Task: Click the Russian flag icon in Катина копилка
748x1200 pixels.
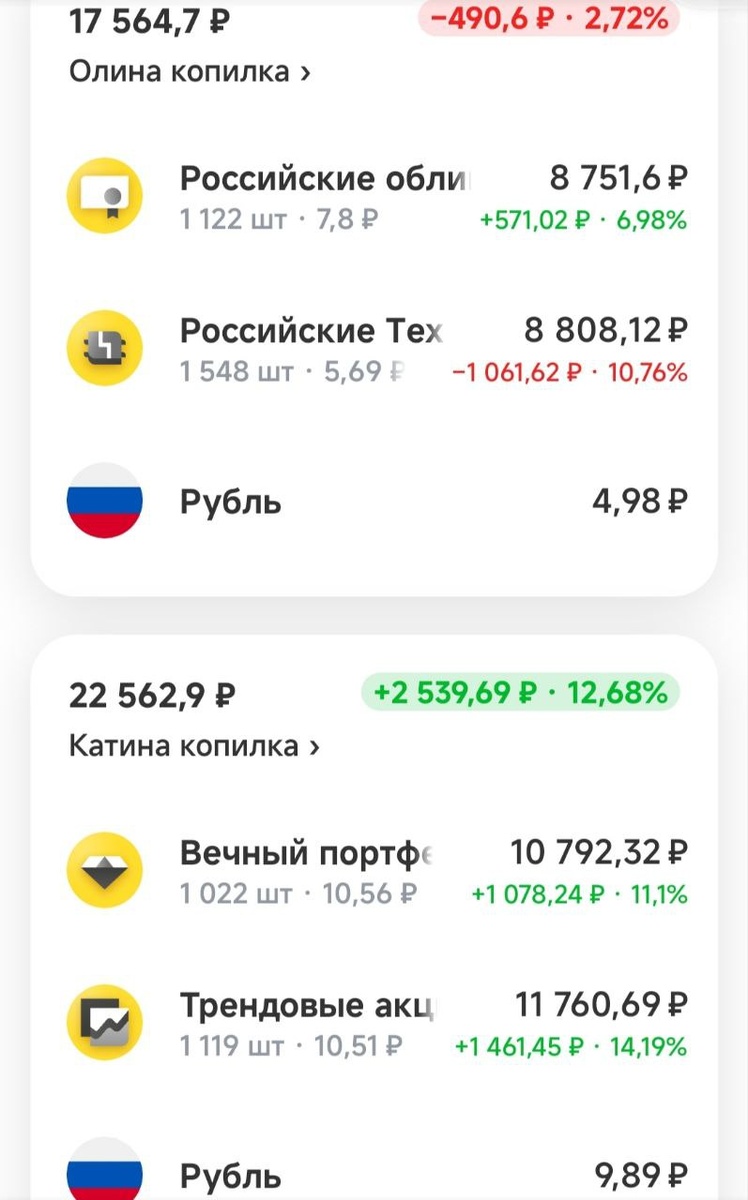Action: point(104,1172)
